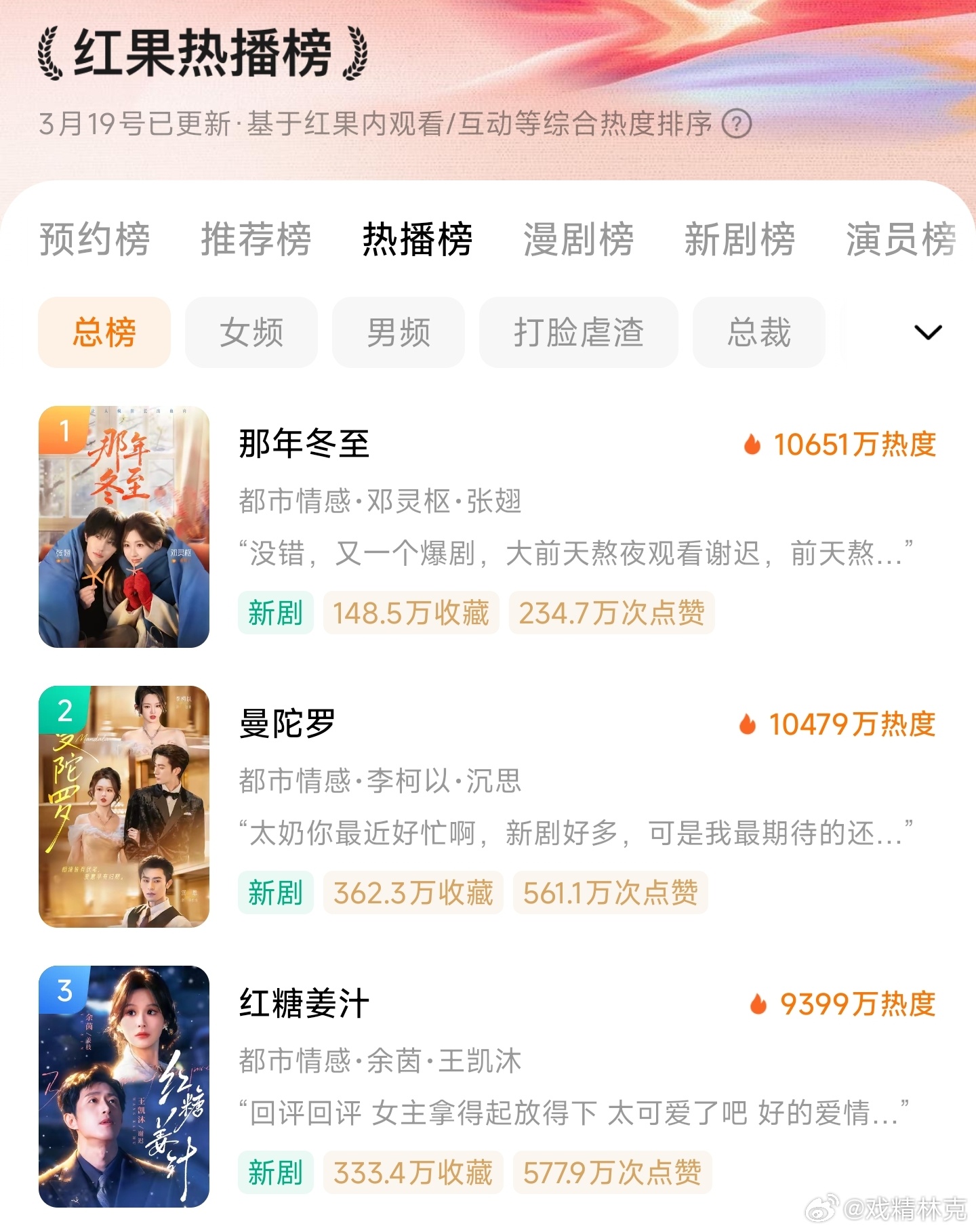Activate the 打脸虐渣 filter
Viewport: 976px width, 1232px height.
pos(578,332)
